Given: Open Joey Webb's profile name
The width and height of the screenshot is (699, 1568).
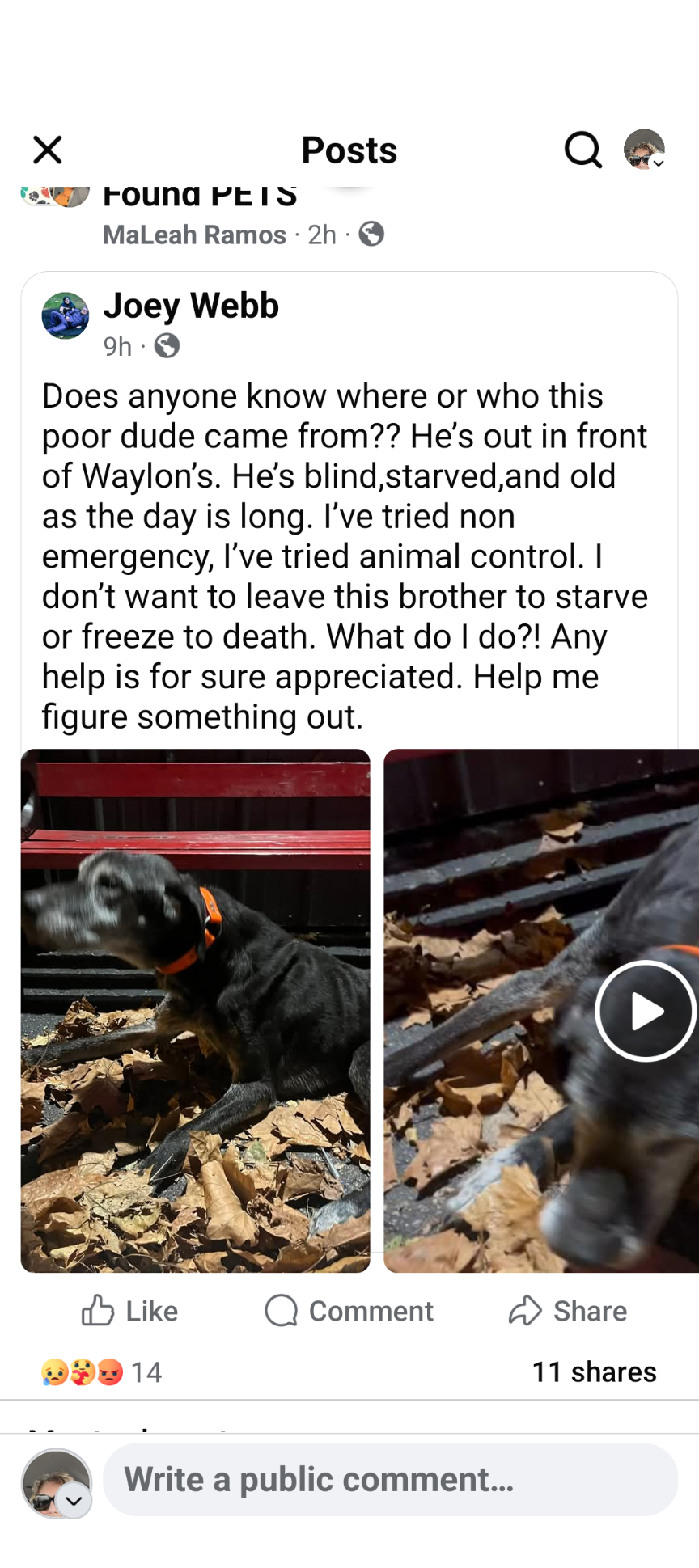Looking at the screenshot, I should 191,306.
